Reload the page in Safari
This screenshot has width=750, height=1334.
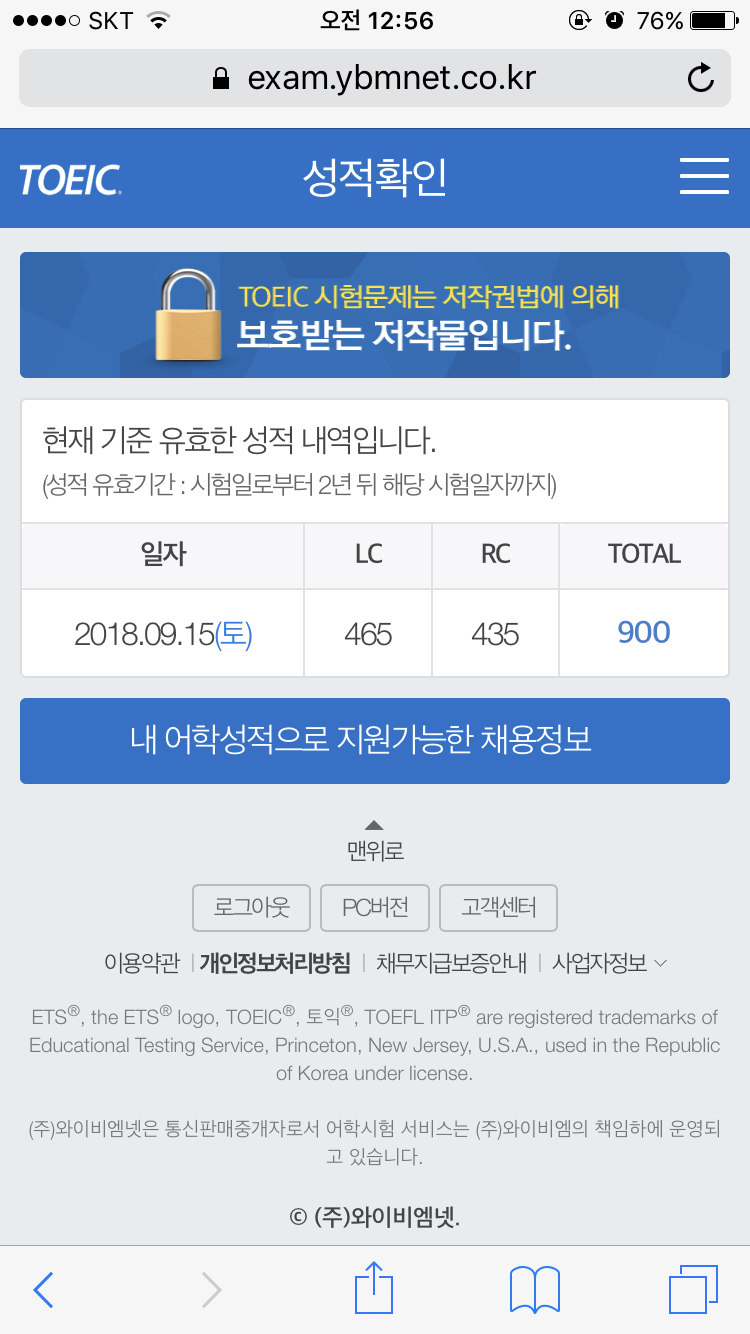[701, 78]
